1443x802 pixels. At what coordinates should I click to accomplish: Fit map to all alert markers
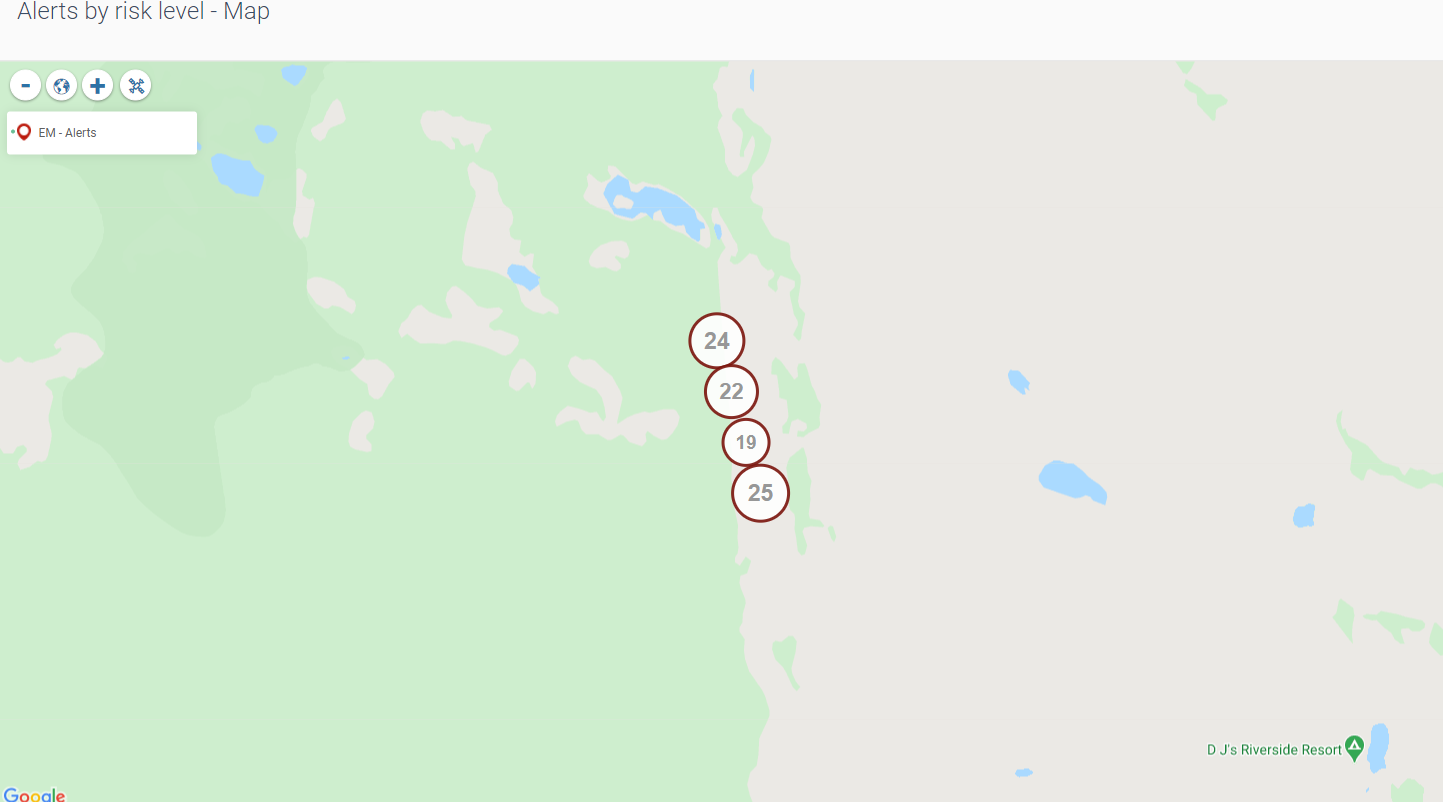point(136,86)
